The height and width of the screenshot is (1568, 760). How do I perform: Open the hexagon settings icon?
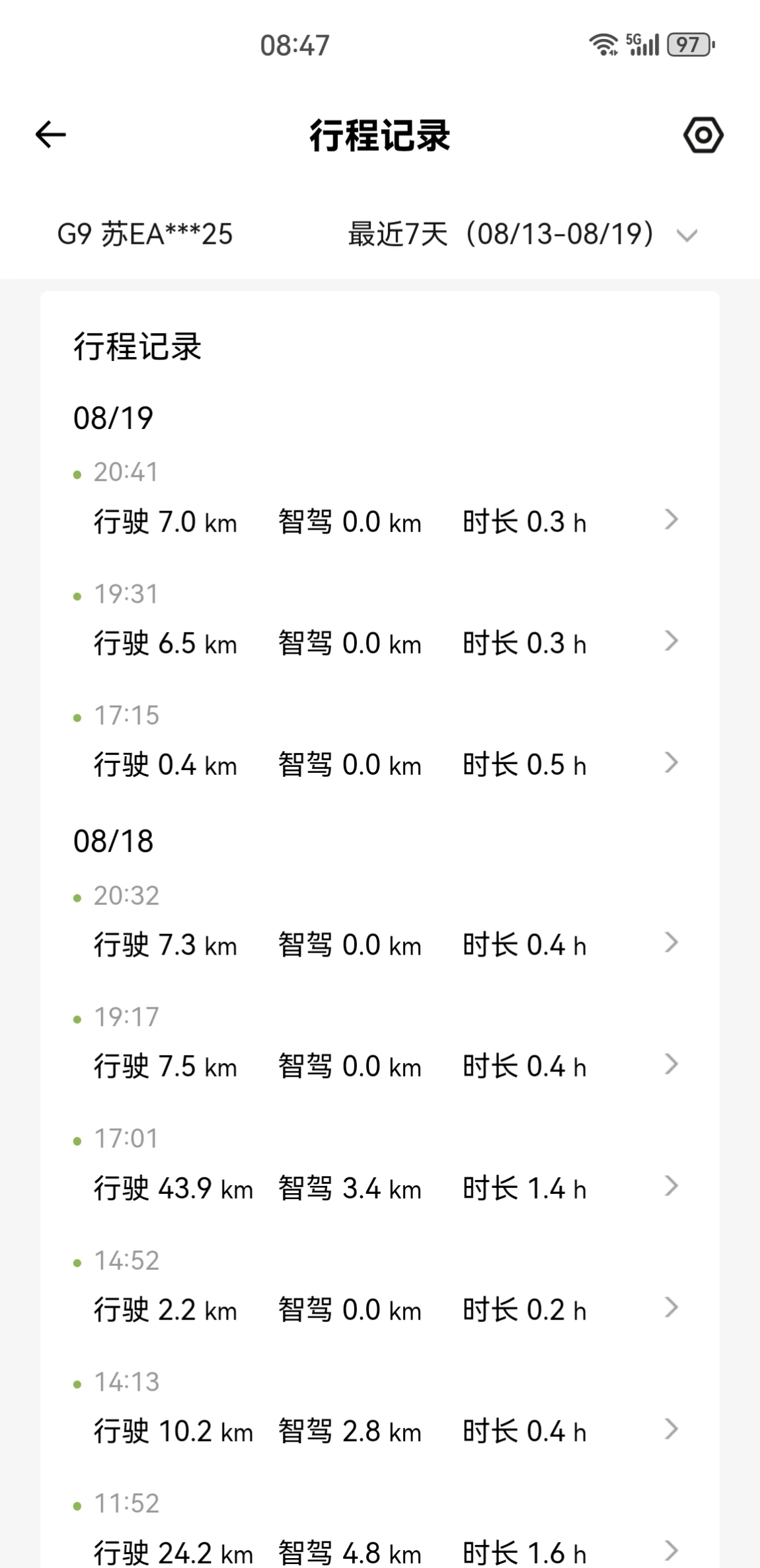coord(703,135)
